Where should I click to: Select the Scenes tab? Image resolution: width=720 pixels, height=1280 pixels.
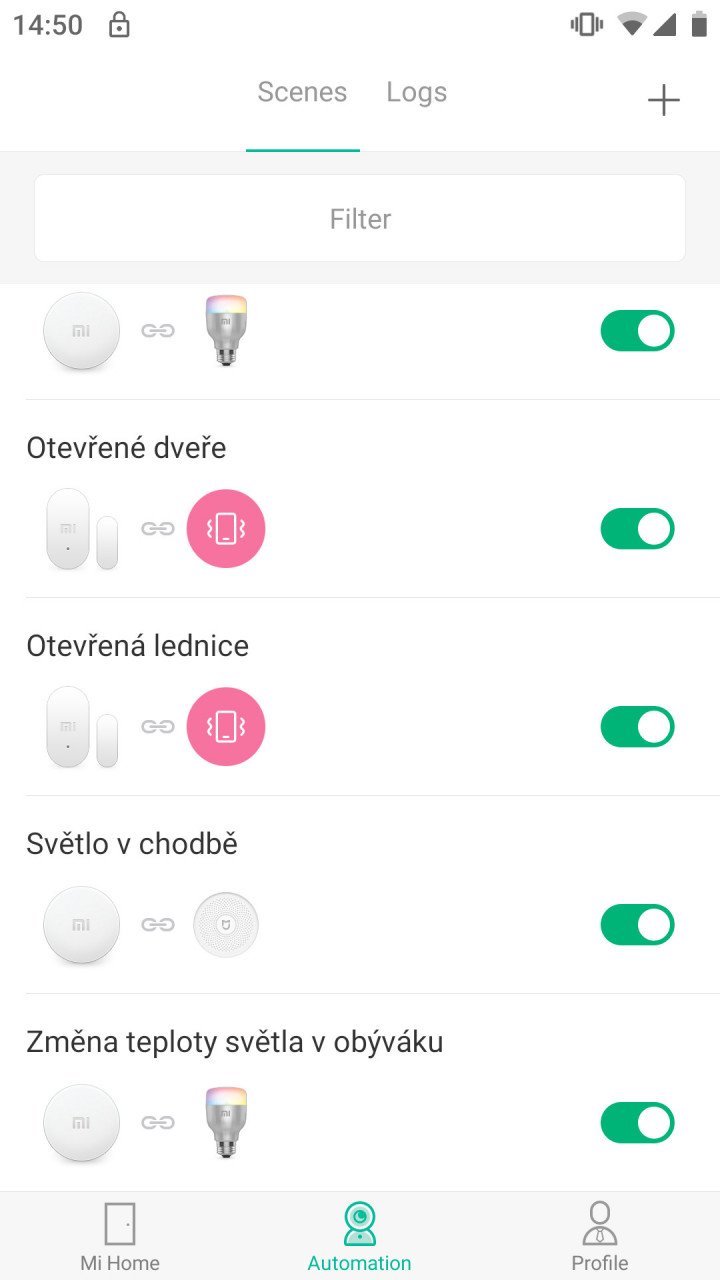click(x=302, y=92)
